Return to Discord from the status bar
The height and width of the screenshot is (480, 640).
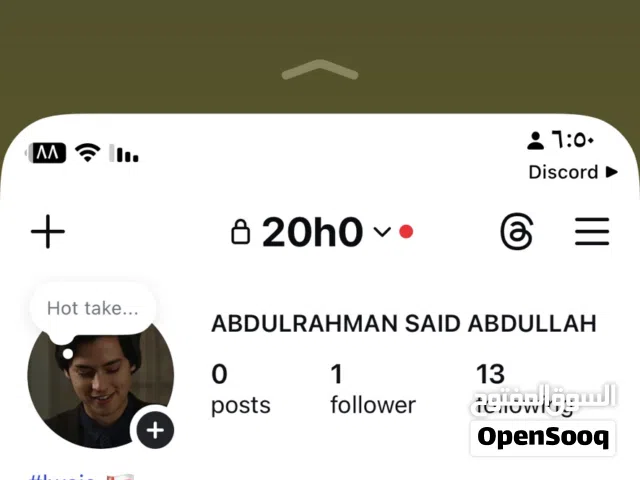click(573, 172)
